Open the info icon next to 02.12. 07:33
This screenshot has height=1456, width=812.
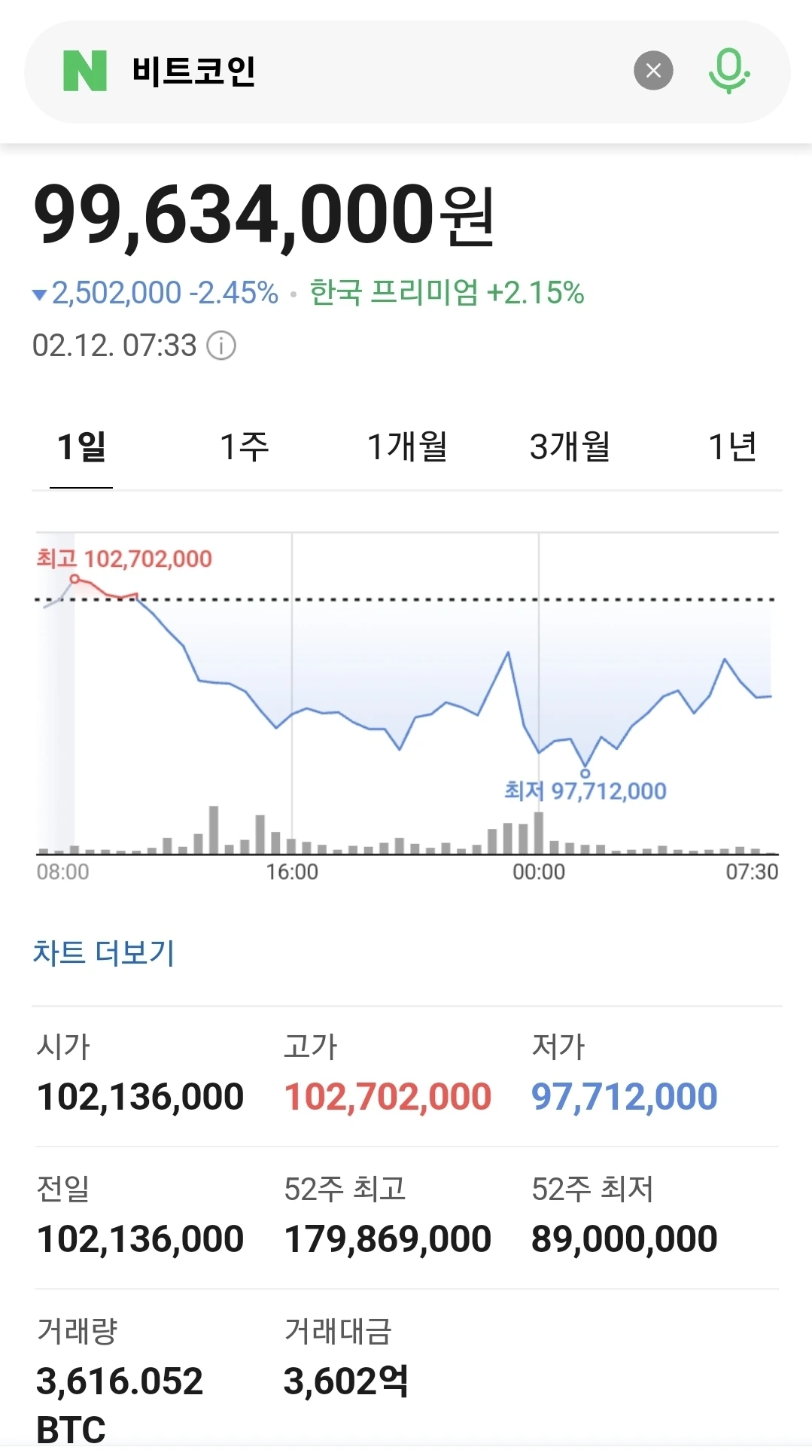pos(221,346)
